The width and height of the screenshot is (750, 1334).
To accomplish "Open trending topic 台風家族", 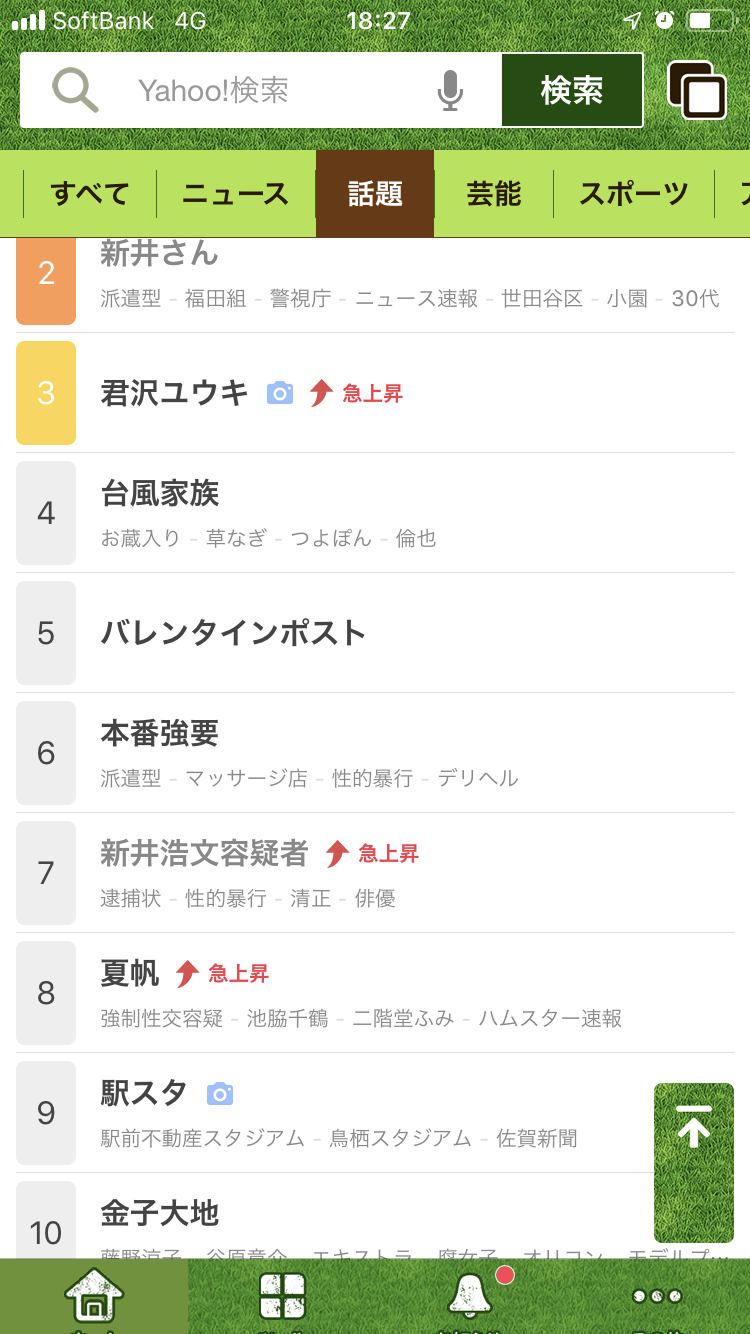I will click(x=375, y=513).
